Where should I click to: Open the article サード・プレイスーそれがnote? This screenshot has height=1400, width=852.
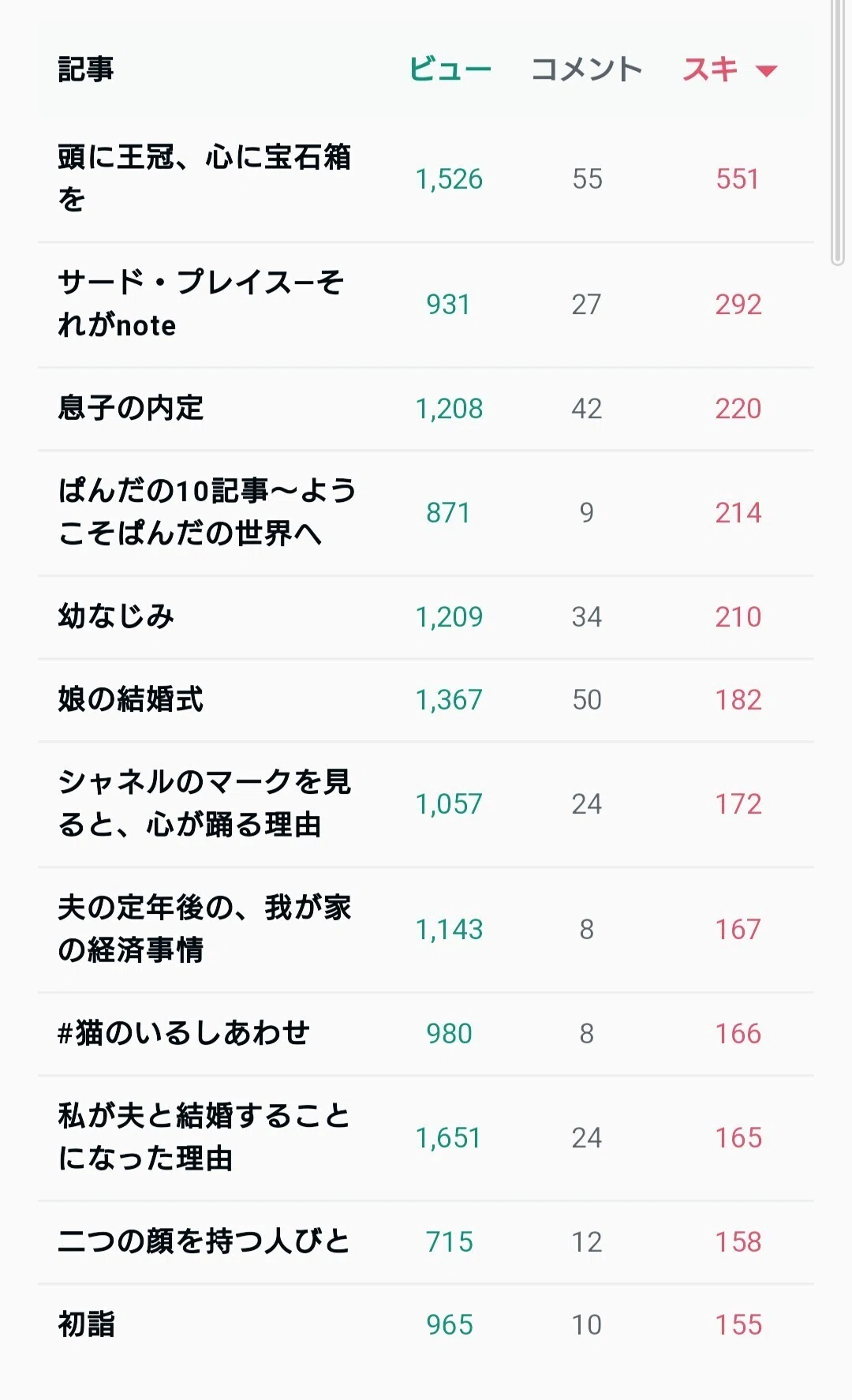200,304
